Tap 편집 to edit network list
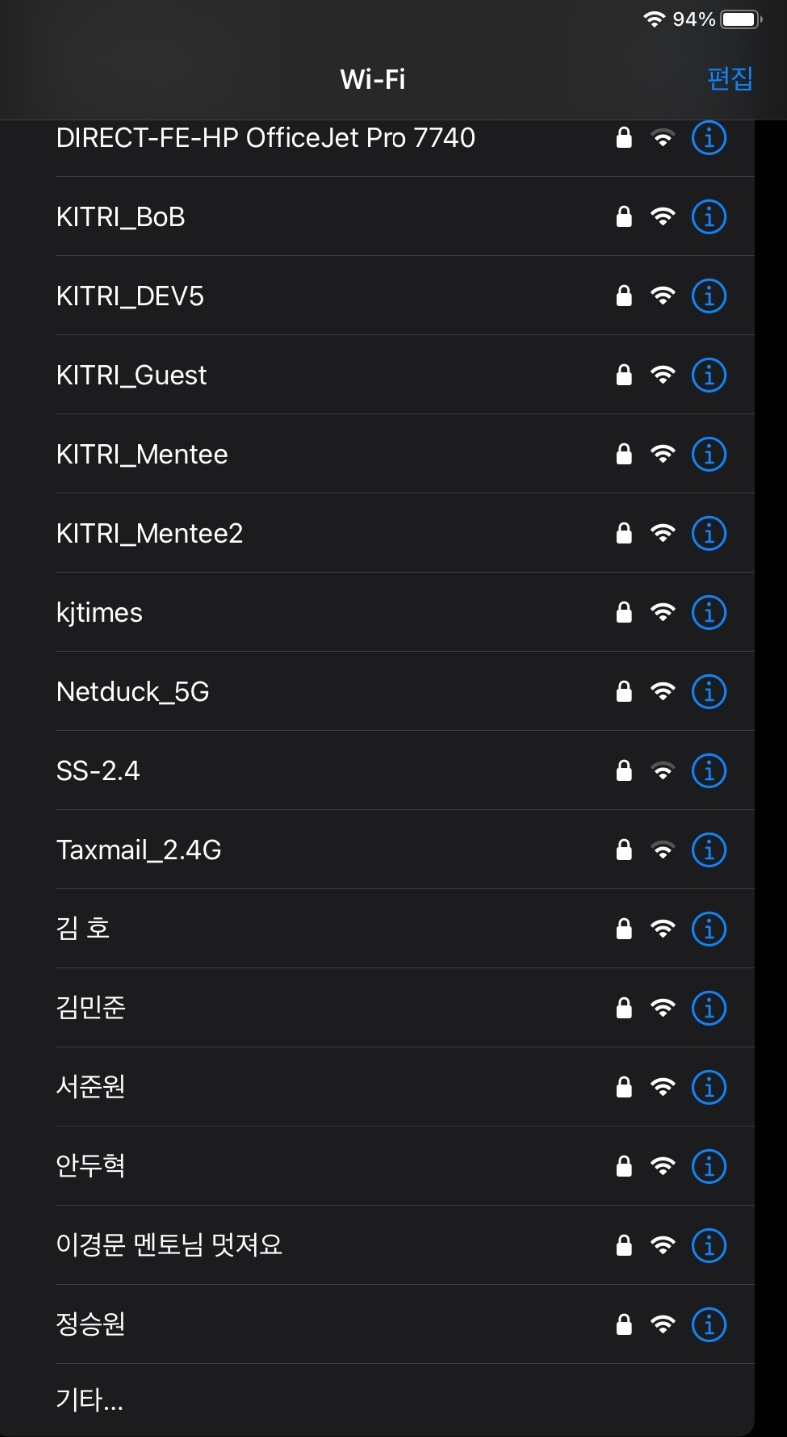This screenshot has height=1437, width=787. [x=732, y=79]
